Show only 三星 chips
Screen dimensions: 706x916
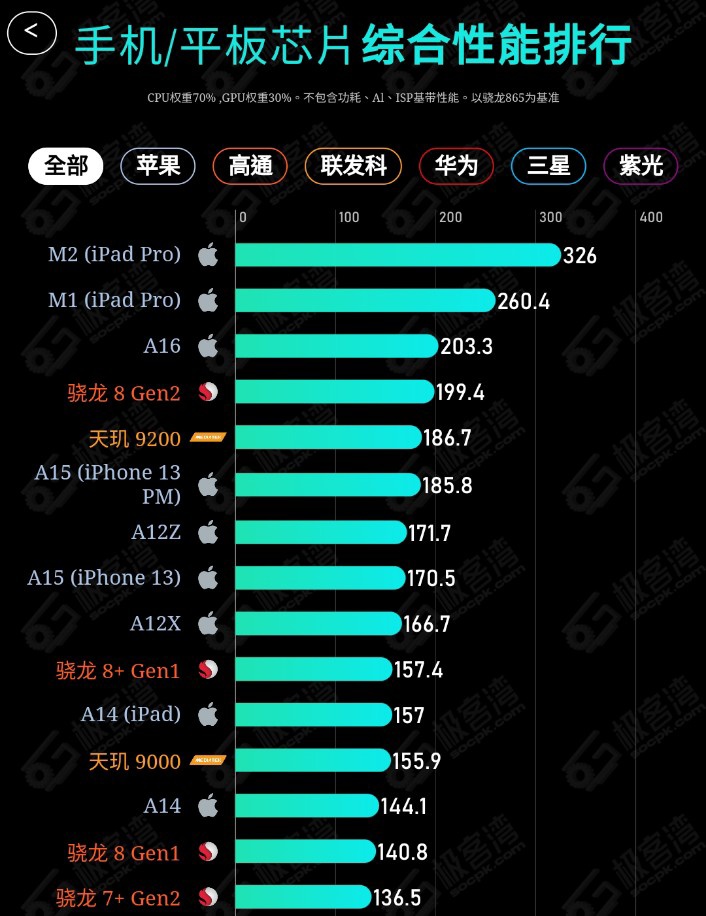coord(548,166)
